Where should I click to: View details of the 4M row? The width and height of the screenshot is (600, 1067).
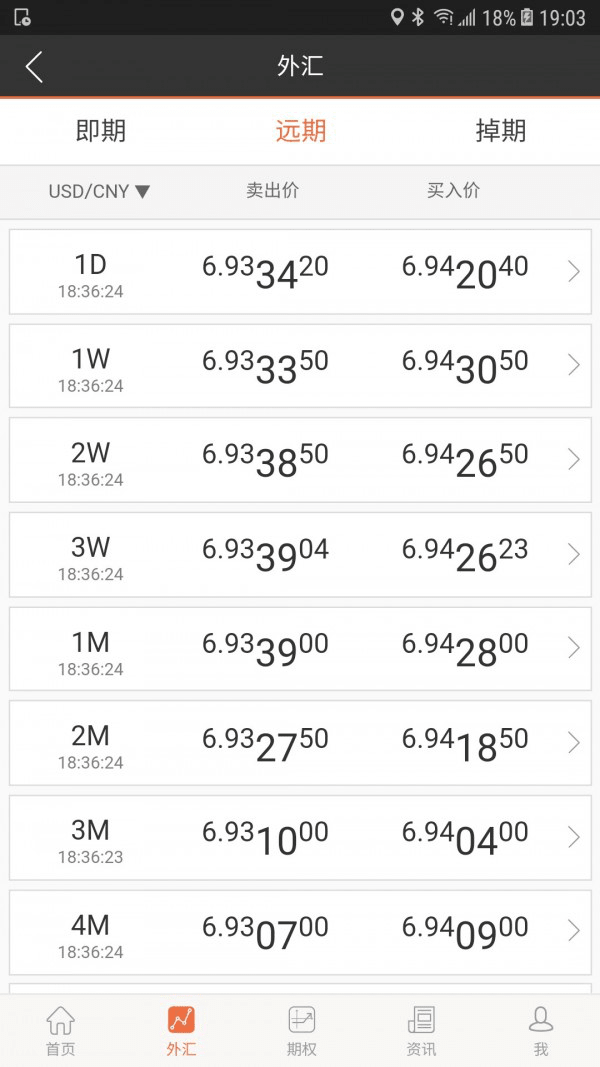pos(300,932)
